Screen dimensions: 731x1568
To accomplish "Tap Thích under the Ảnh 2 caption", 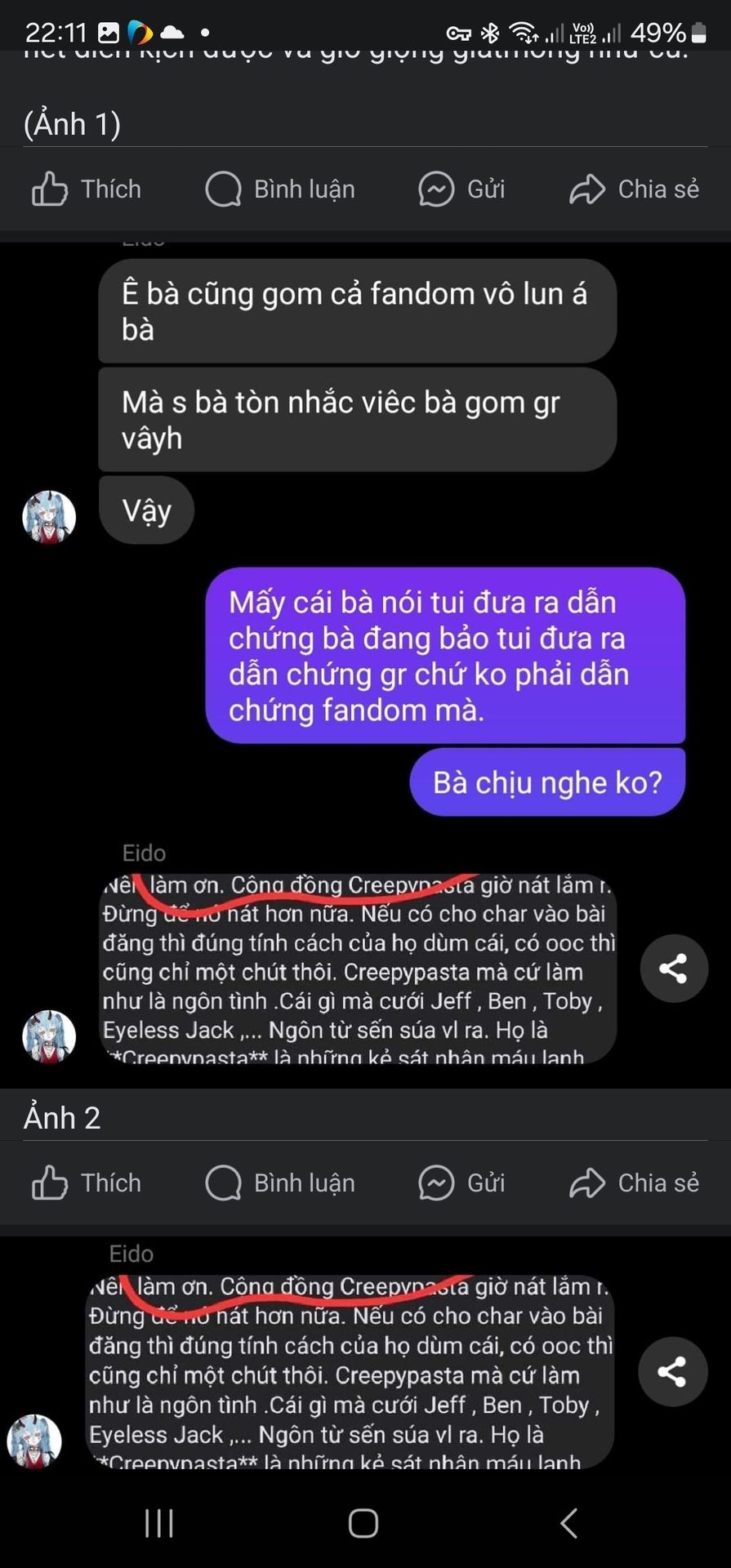I will (x=86, y=1183).
